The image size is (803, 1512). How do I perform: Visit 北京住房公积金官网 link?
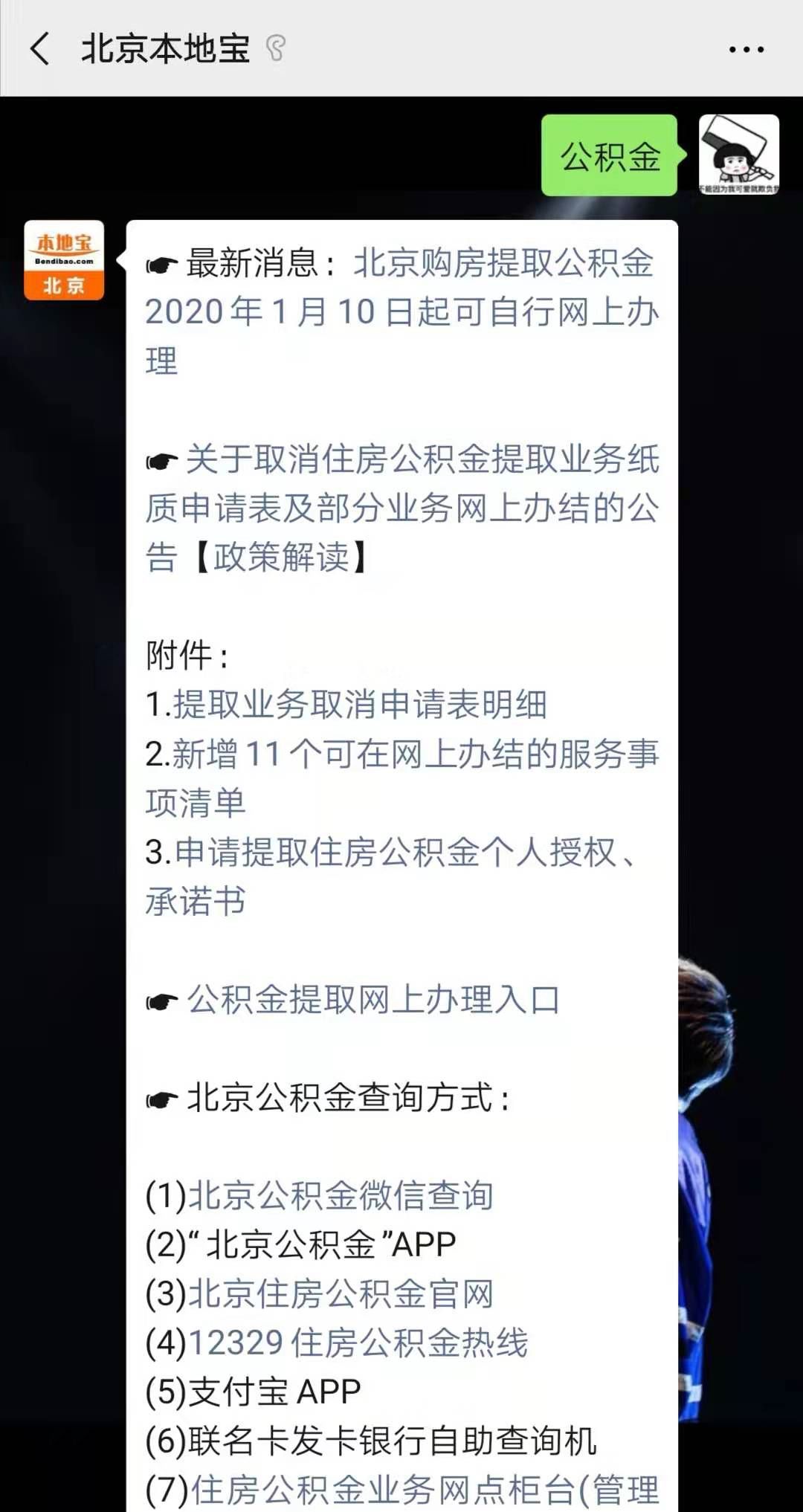tap(341, 1293)
